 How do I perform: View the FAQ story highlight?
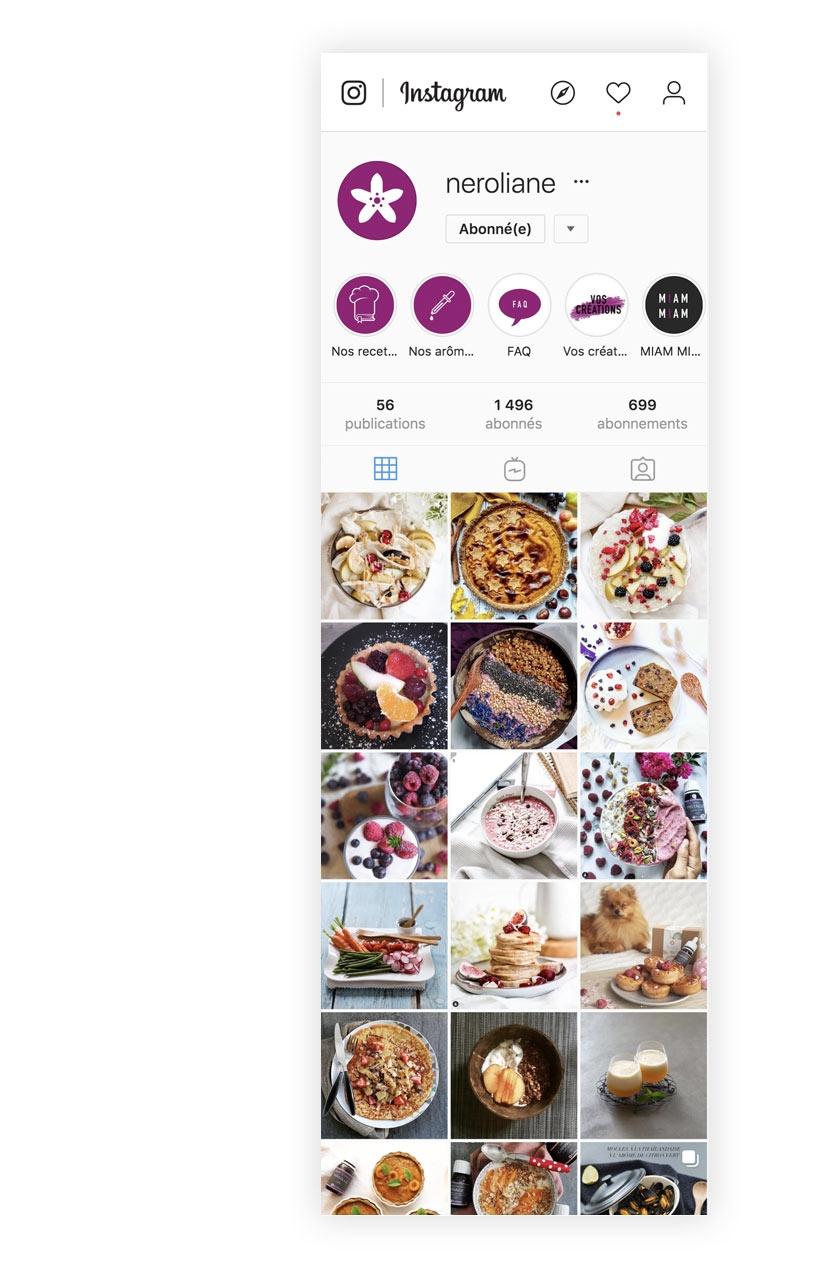519,306
